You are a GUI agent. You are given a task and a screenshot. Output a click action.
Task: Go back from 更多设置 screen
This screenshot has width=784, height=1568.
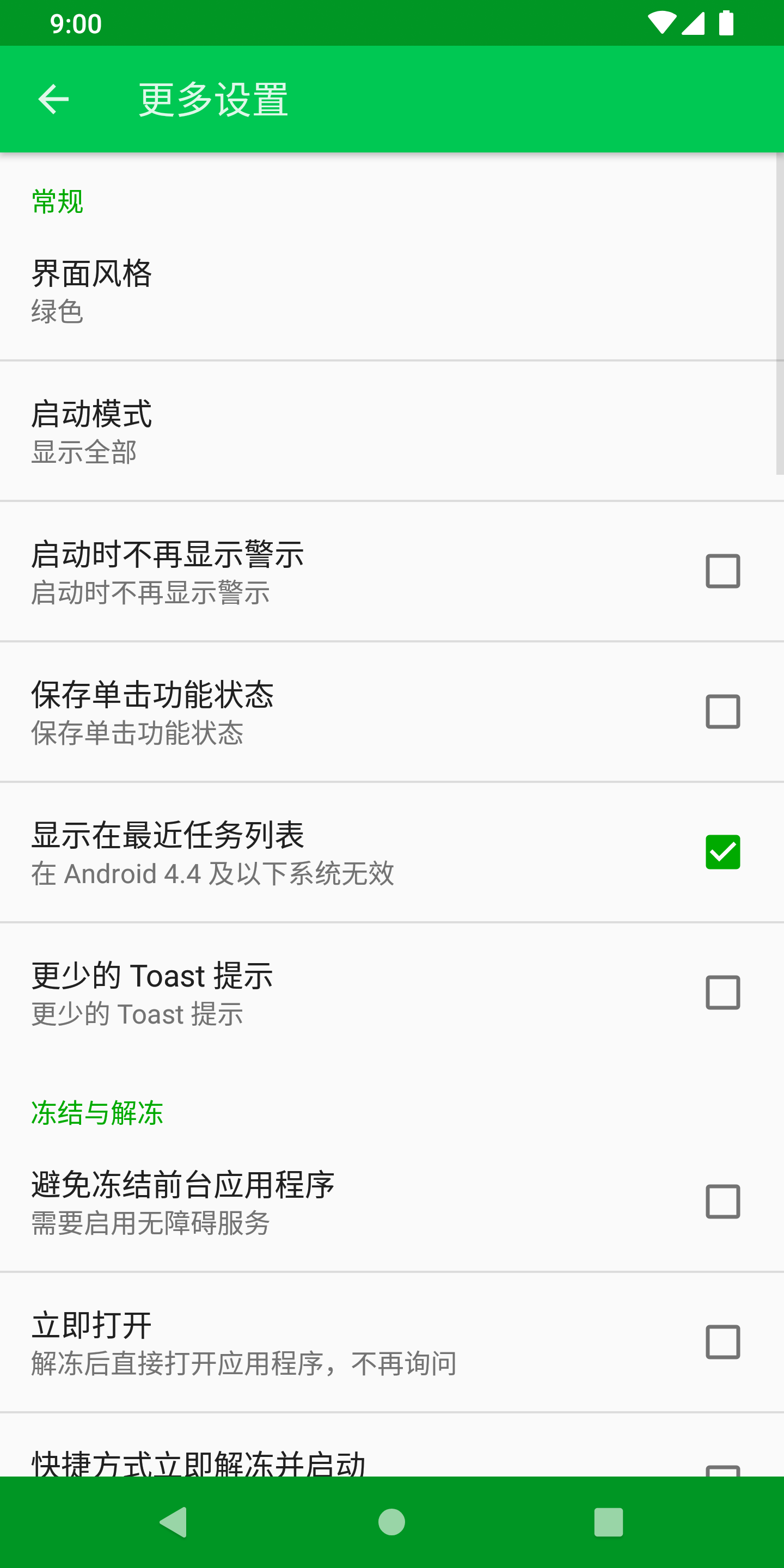(x=53, y=99)
